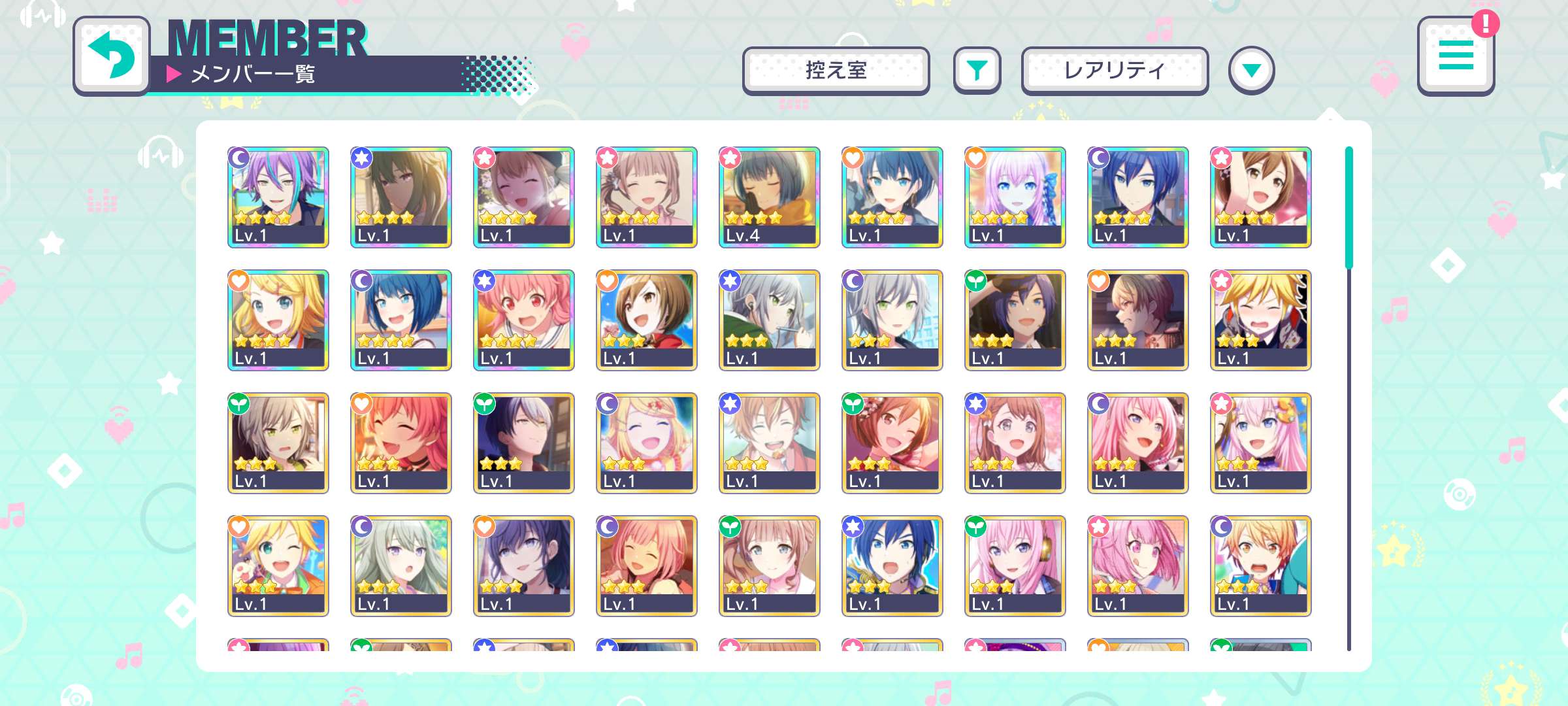The height and width of the screenshot is (706, 1568).
Task: Open the pink twin-tail four-star member card
Action: tap(523, 320)
